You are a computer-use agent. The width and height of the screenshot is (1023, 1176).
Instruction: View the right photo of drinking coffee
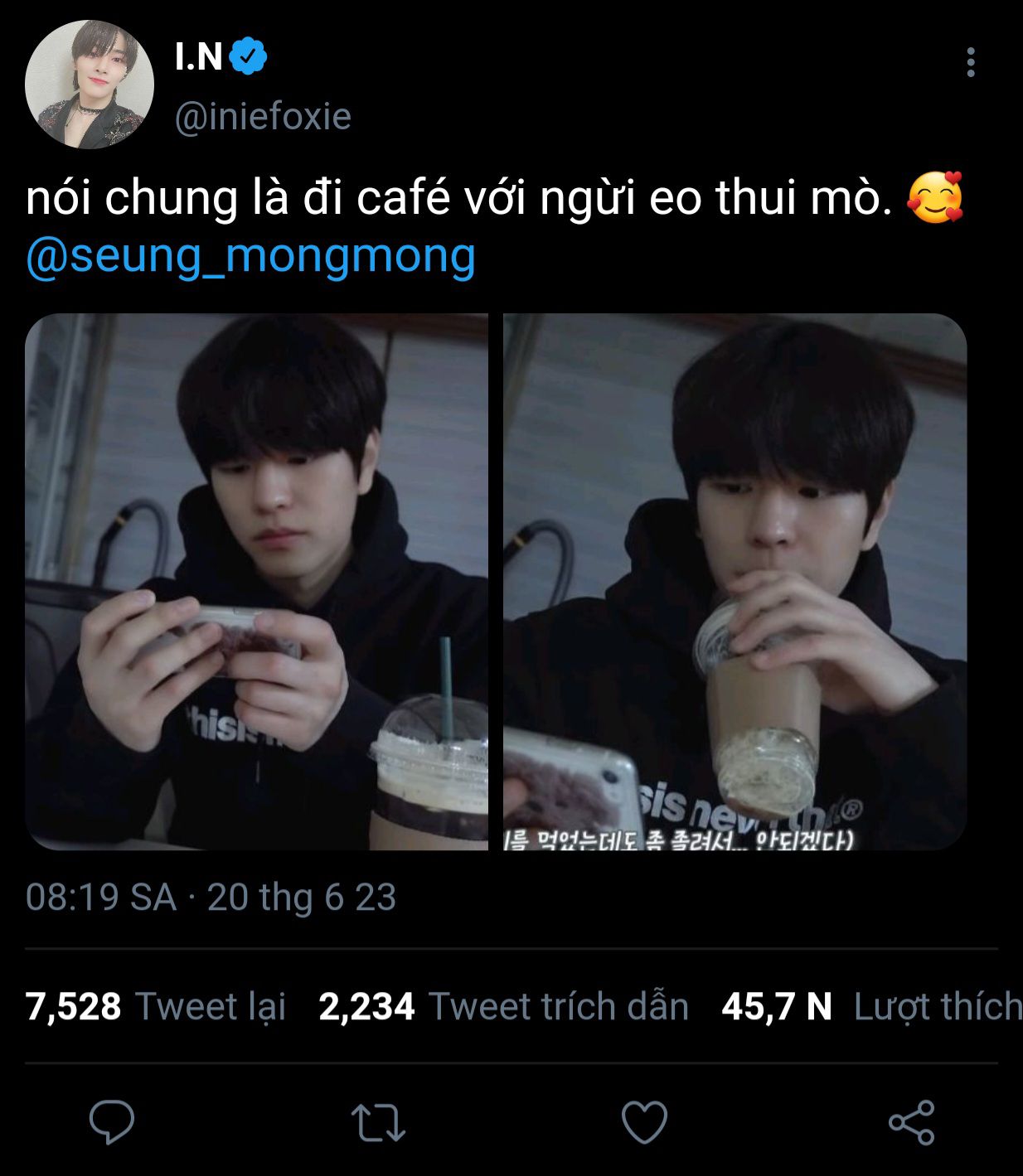tap(735, 581)
